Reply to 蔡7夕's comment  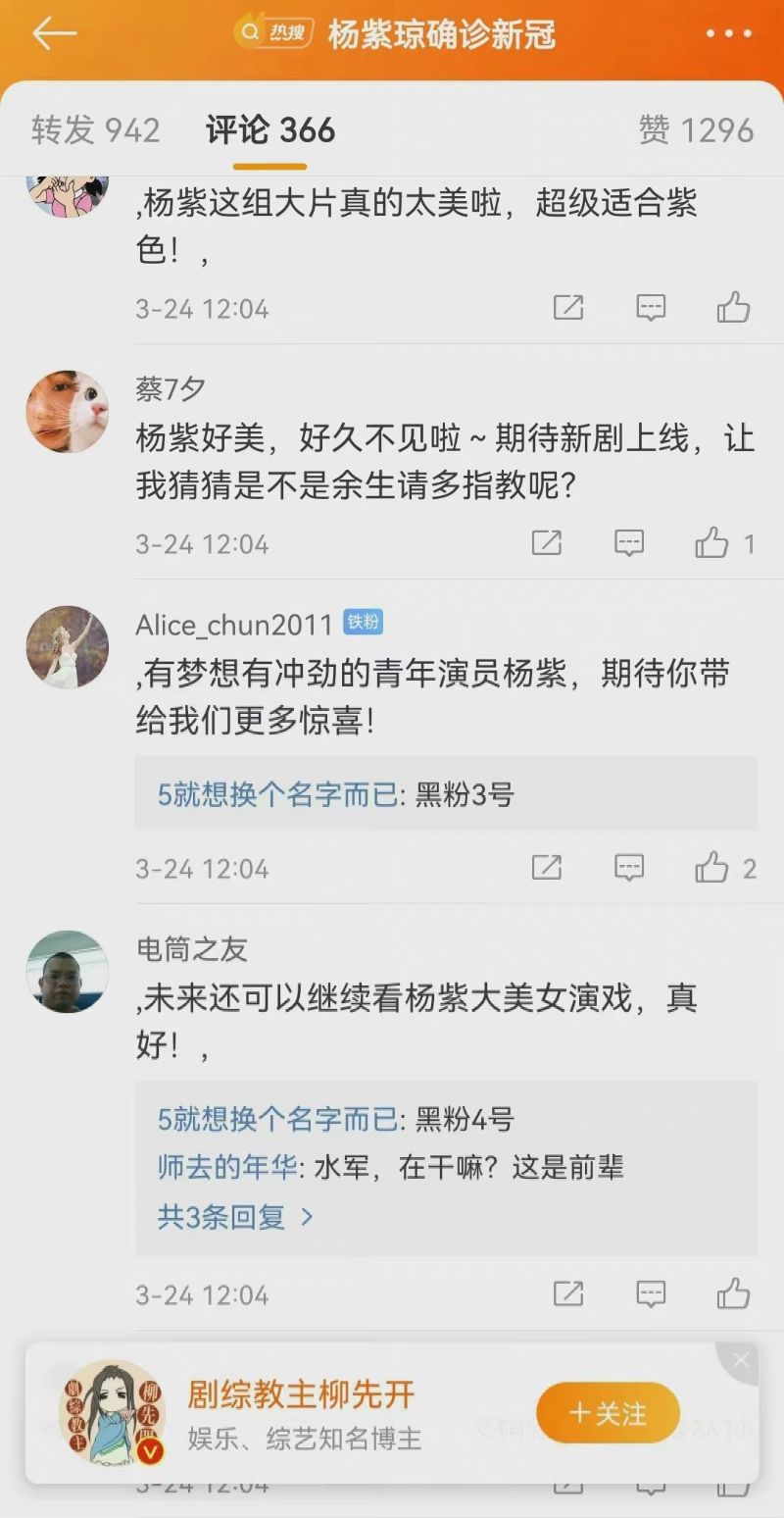pyautogui.click(x=629, y=542)
